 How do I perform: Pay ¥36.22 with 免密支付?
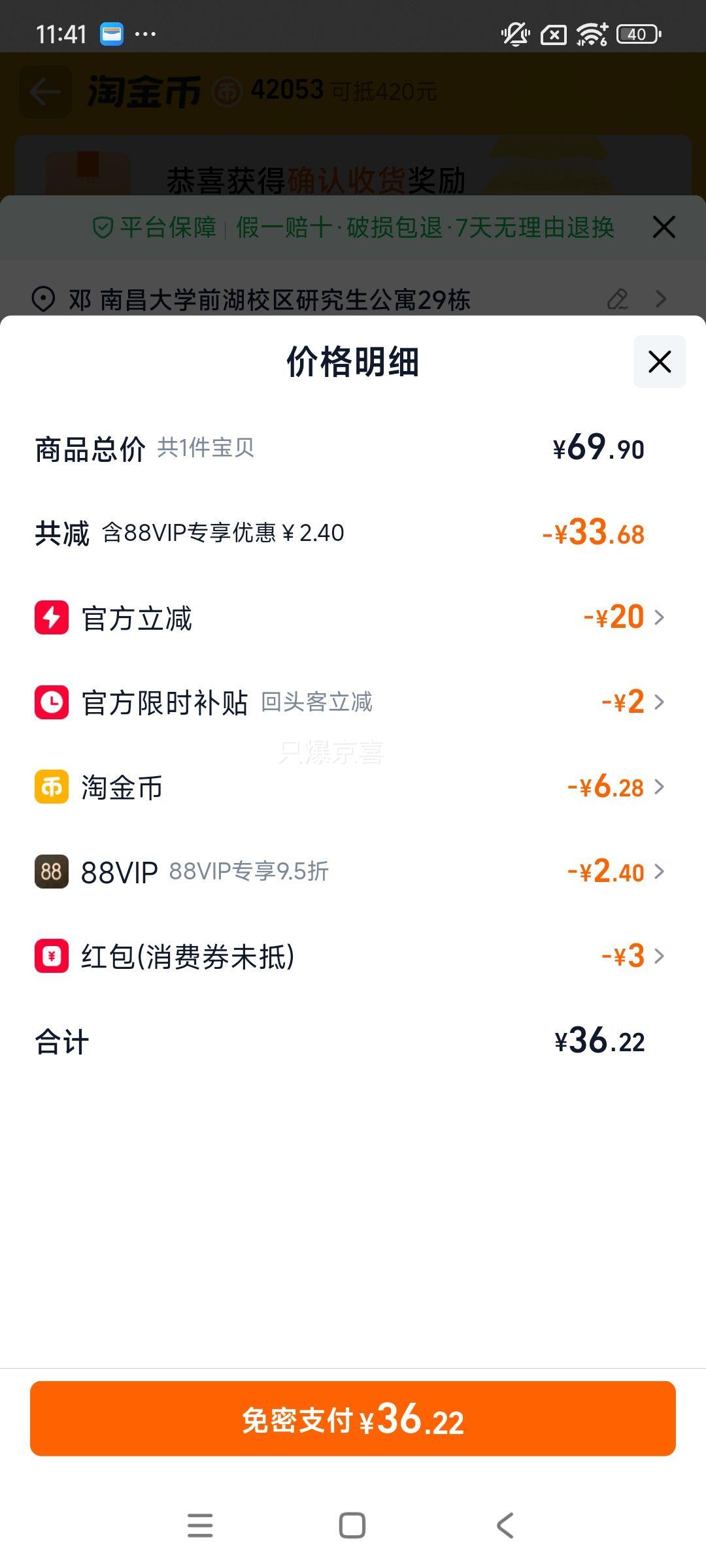(x=353, y=1418)
